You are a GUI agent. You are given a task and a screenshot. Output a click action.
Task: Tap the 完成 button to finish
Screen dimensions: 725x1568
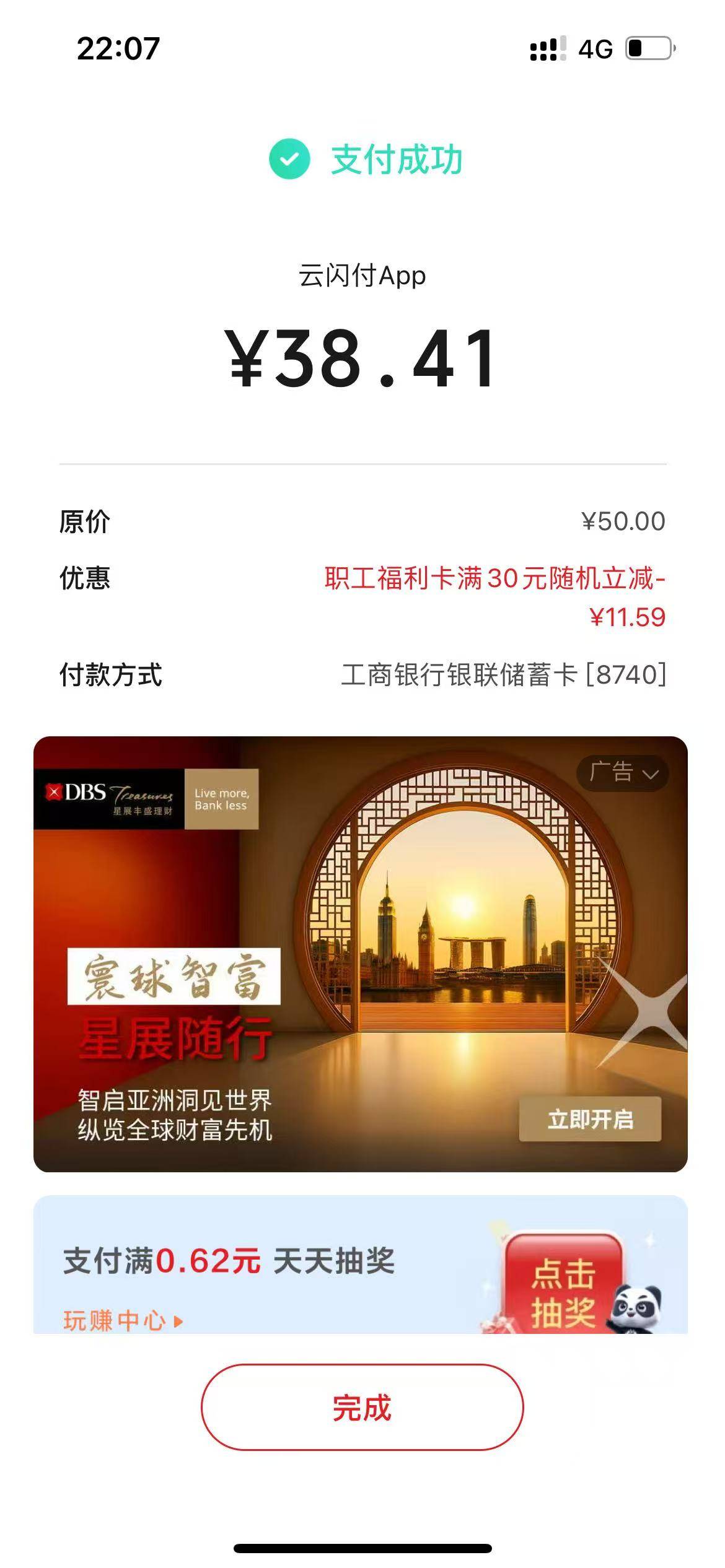(362, 1408)
